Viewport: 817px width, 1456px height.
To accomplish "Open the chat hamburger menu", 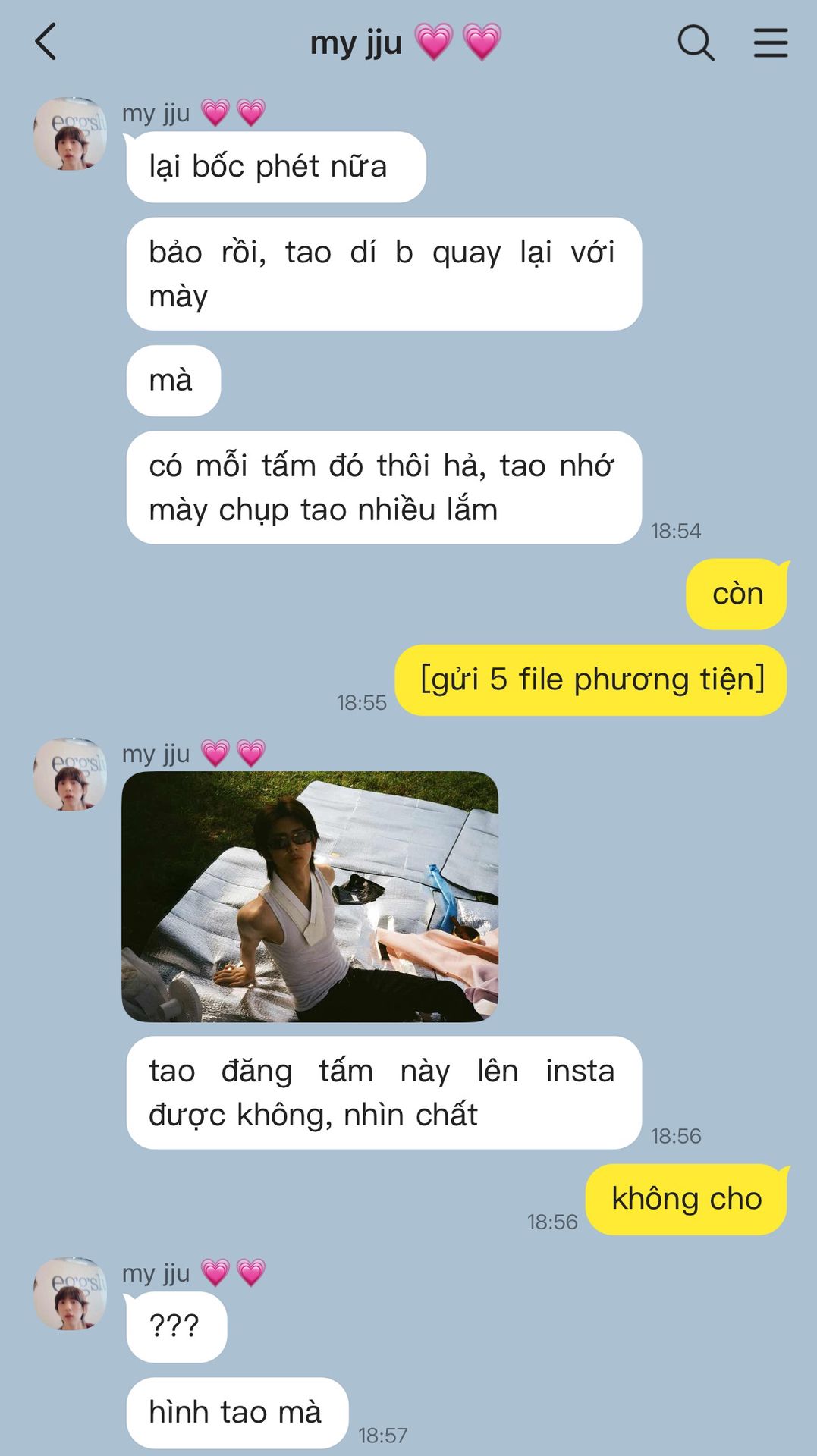I will tap(770, 42).
